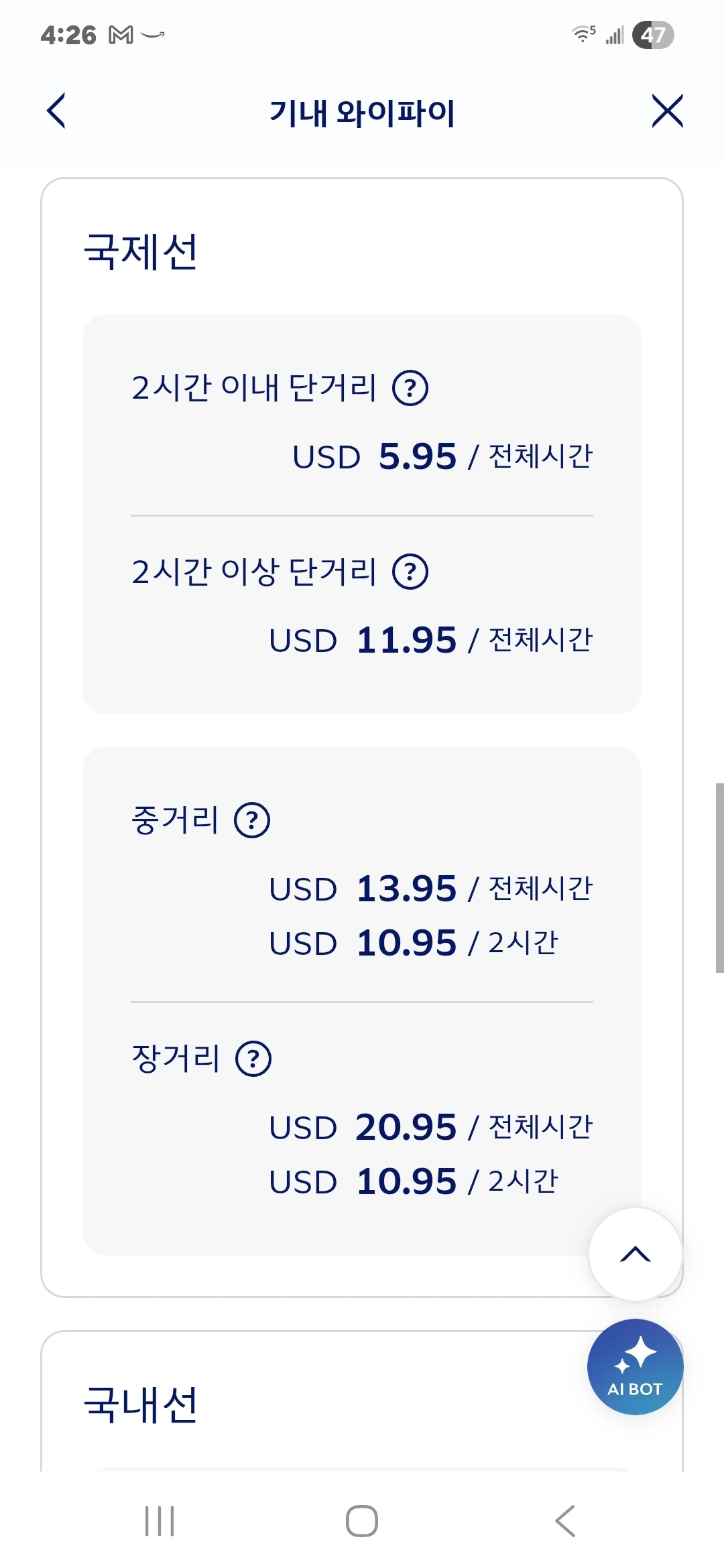Image resolution: width=724 pixels, height=1568 pixels.
Task: Go back using the top-left arrow
Action: pyautogui.click(x=56, y=111)
